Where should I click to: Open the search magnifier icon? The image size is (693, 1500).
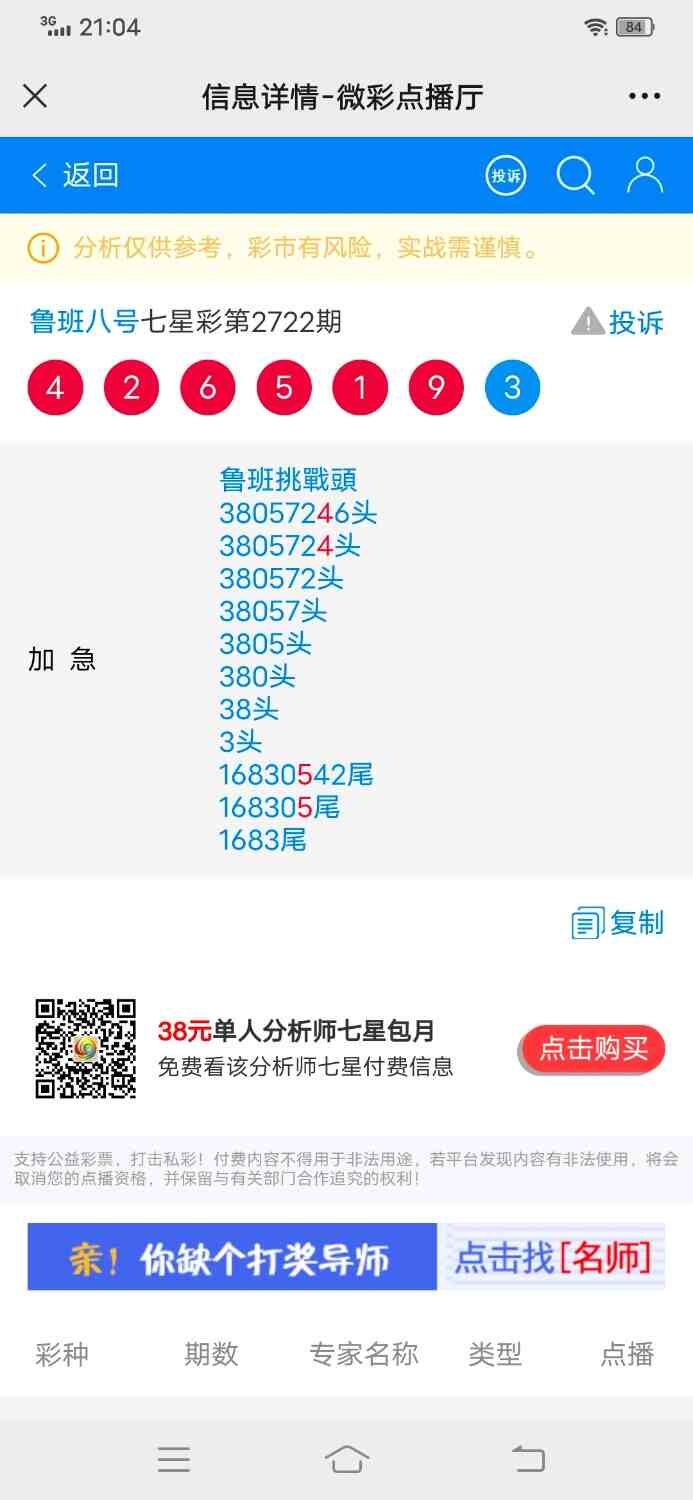tap(575, 176)
